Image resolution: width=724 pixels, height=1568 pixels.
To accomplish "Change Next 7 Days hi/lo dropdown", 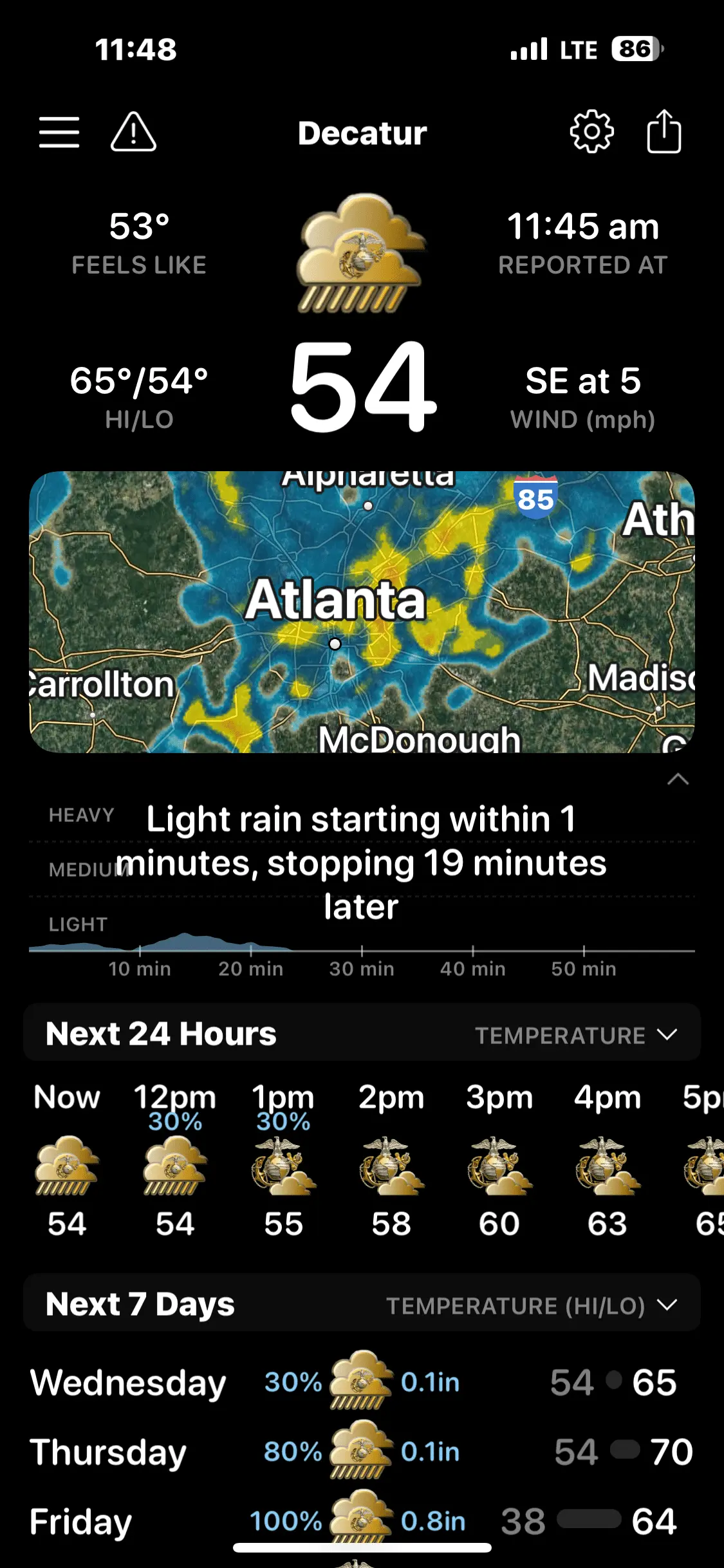I will 531,1305.
